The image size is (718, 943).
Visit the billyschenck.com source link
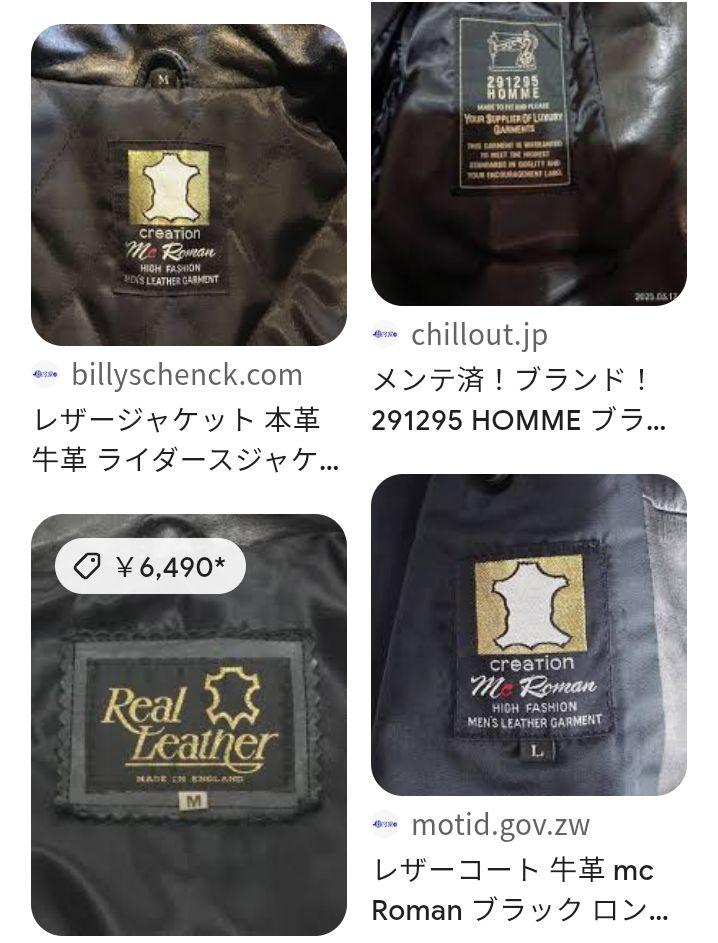pyautogui.click(x=186, y=375)
